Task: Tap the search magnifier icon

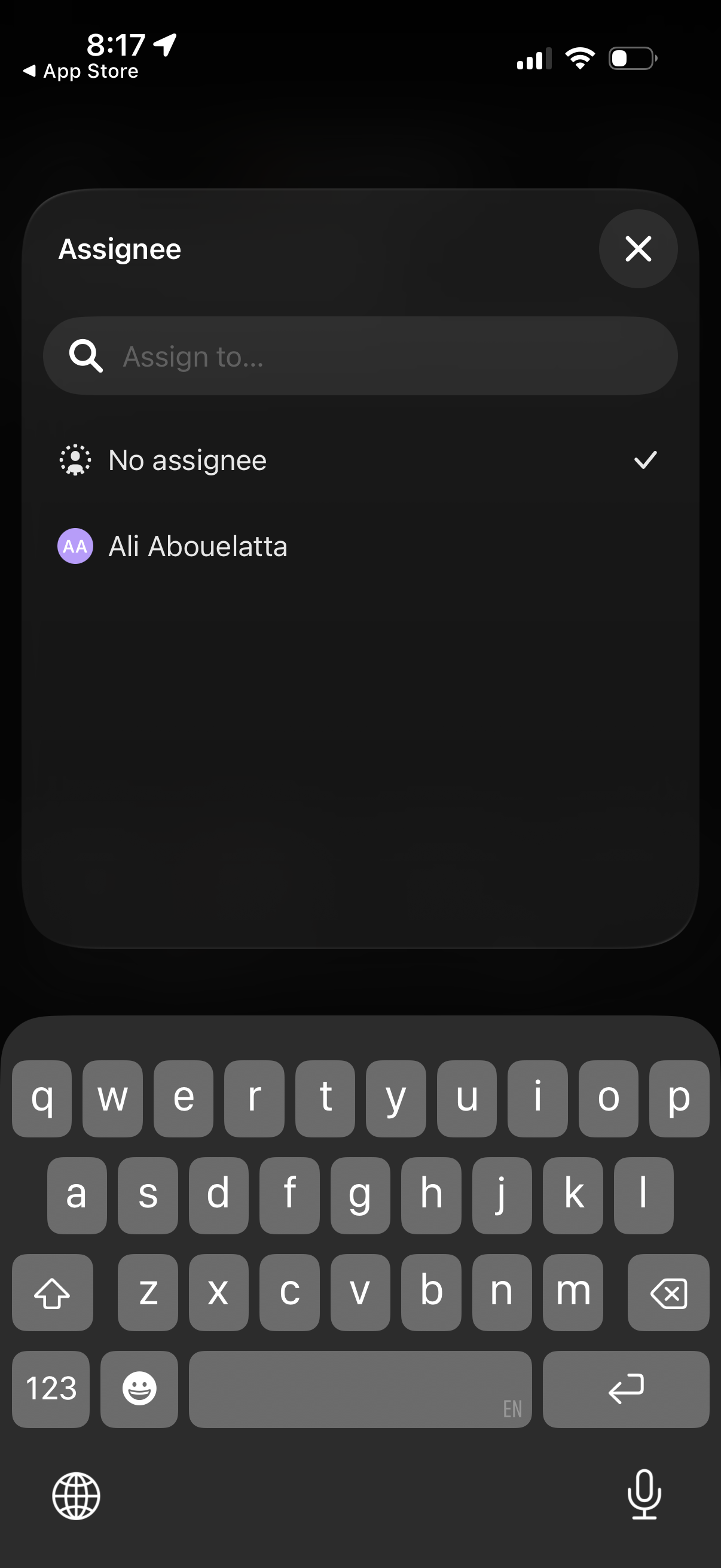Action: coord(87,356)
